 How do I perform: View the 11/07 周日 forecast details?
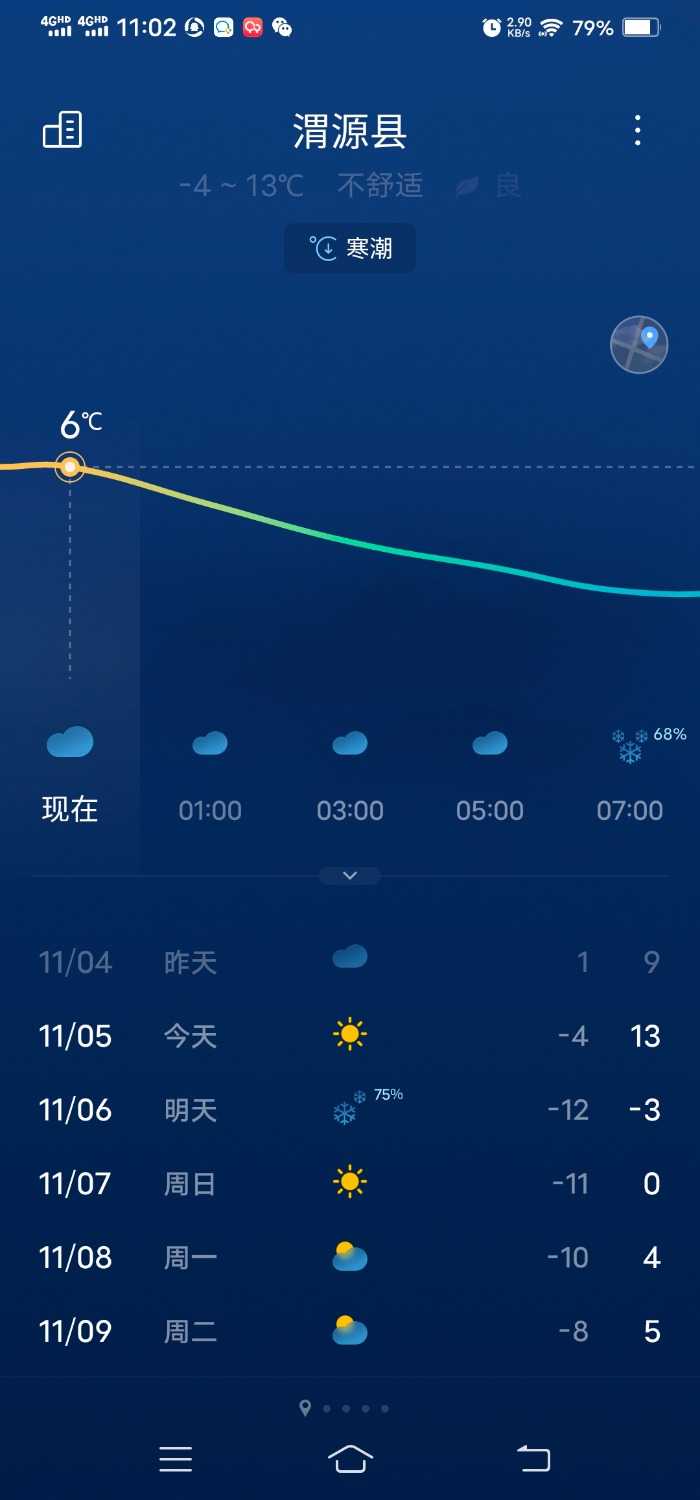[350, 1184]
